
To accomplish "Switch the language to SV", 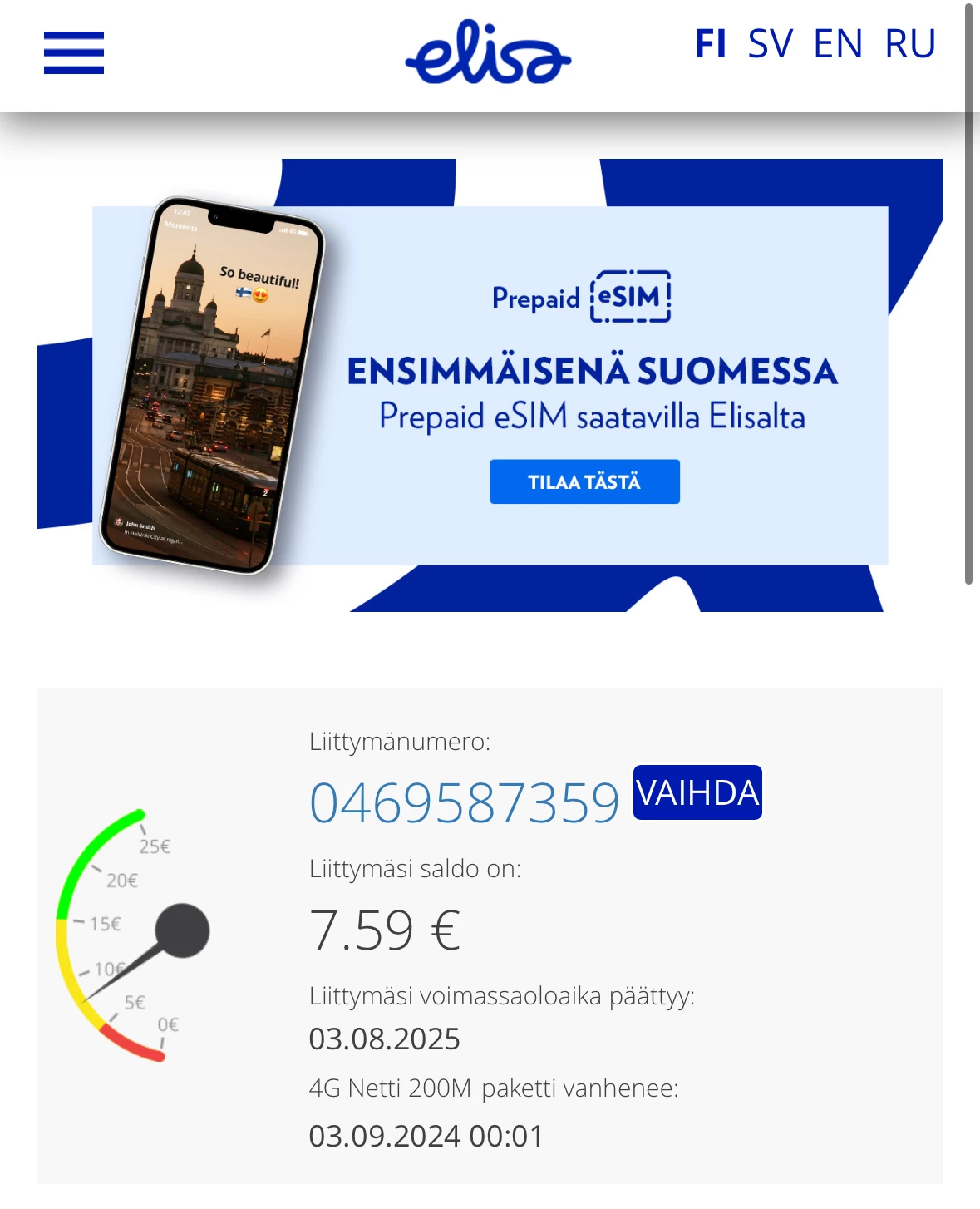I will pyautogui.click(x=770, y=44).
